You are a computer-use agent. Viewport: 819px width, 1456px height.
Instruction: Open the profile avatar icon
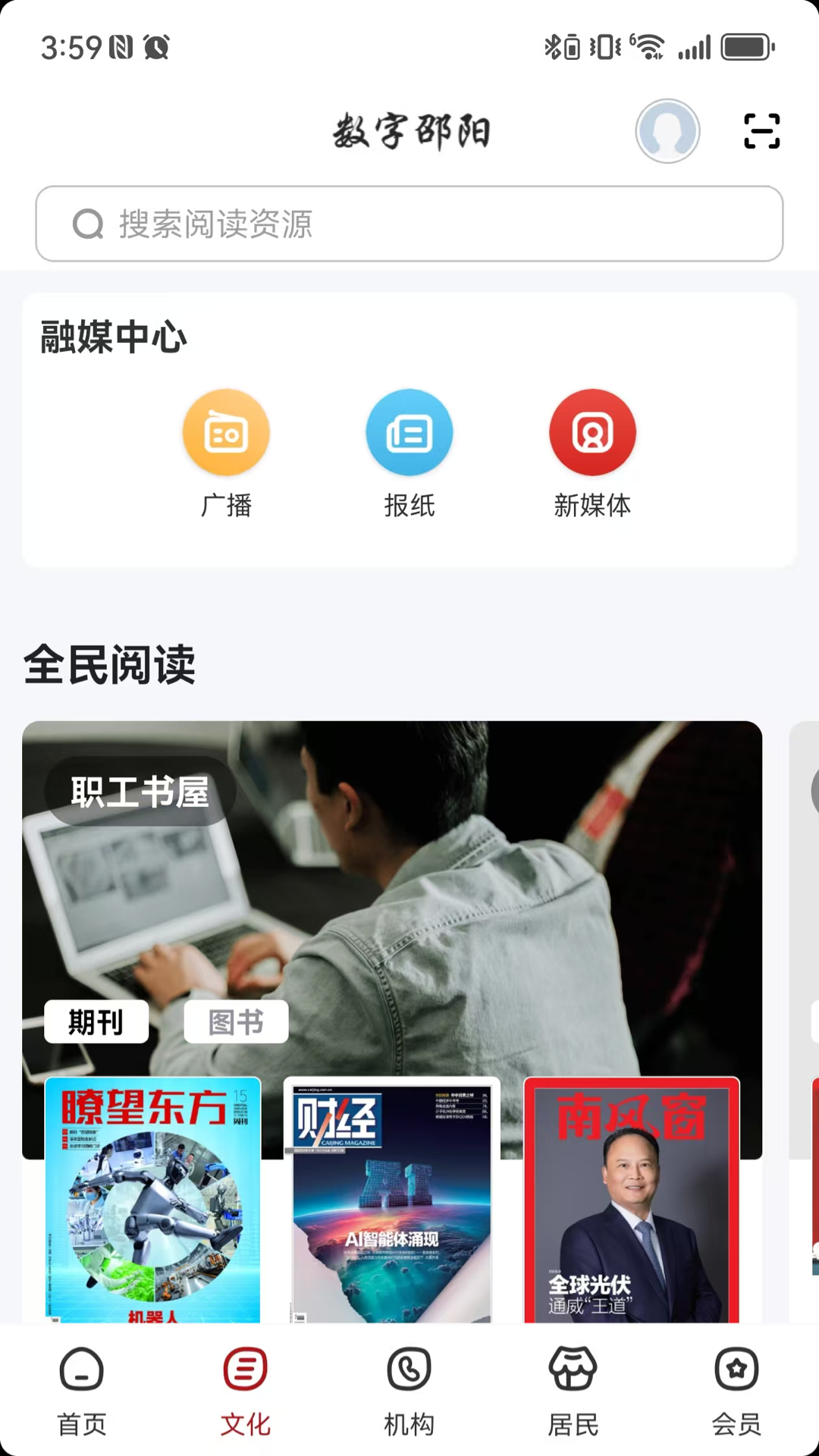point(667,130)
